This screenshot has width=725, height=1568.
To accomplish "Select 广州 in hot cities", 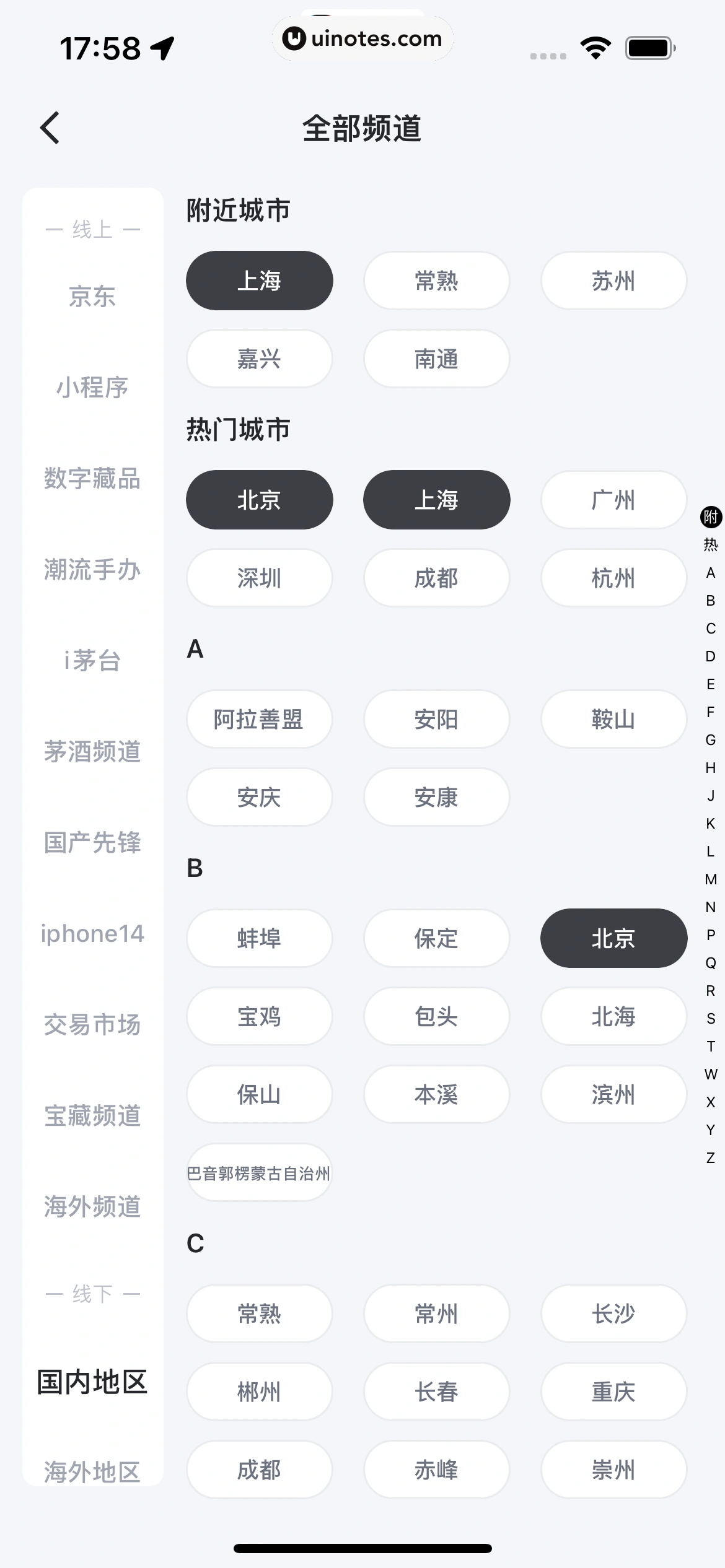I will pyautogui.click(x=613, y=500).
